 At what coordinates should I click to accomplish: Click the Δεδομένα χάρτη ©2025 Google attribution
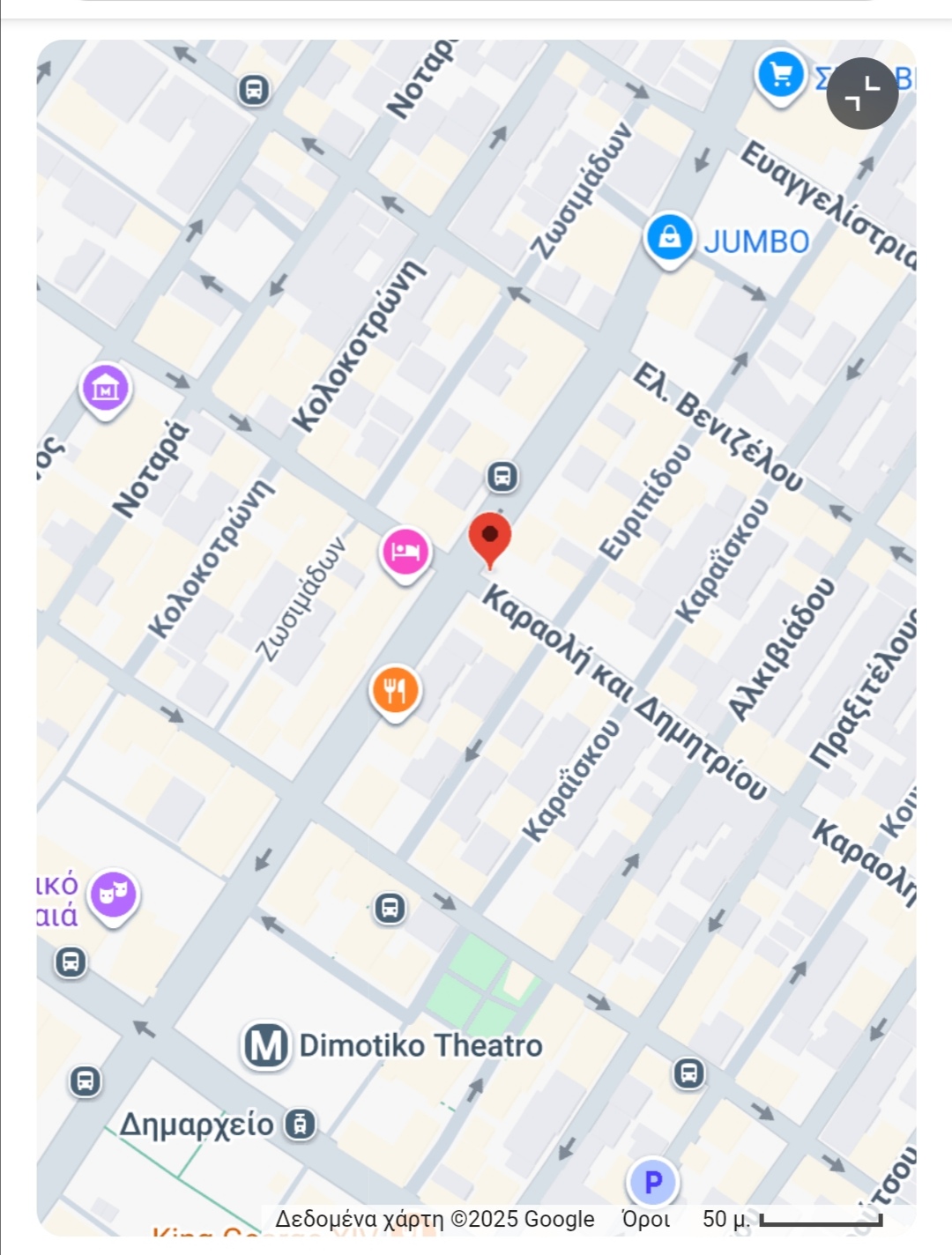(x=434, y=1219)
